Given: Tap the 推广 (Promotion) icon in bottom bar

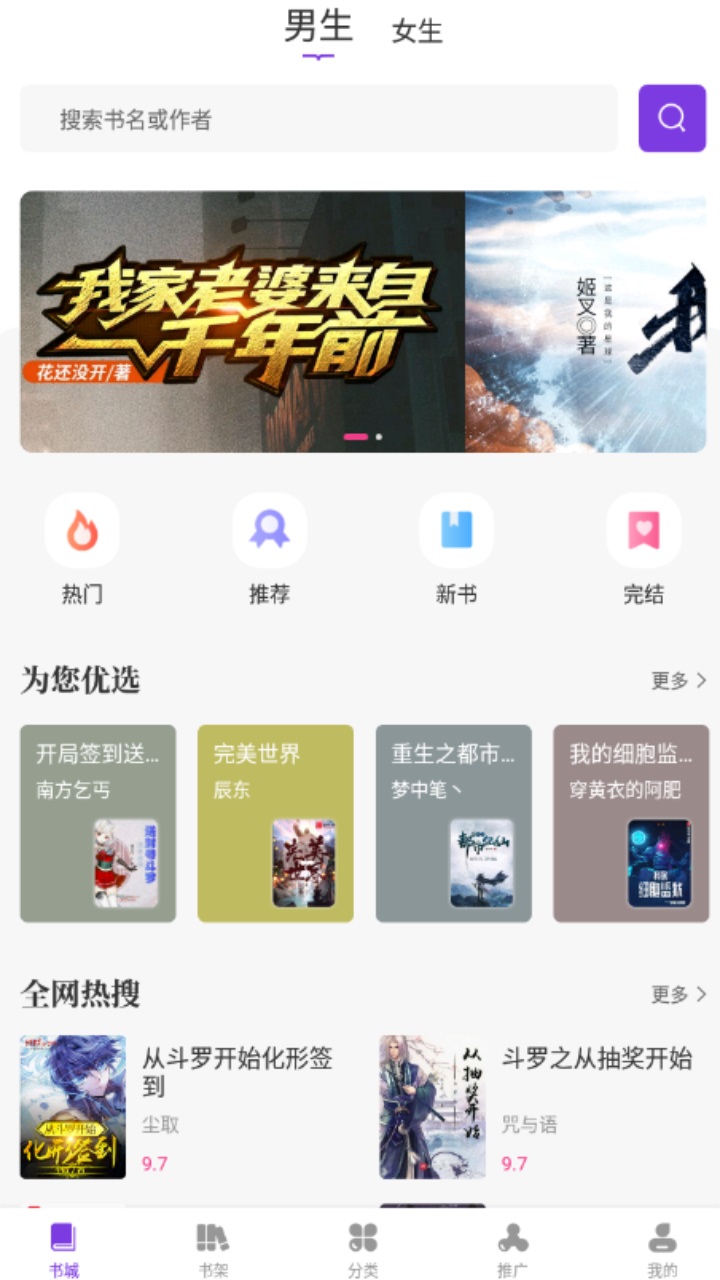Looking at the screenshot, I should [x=512, y=1238].
